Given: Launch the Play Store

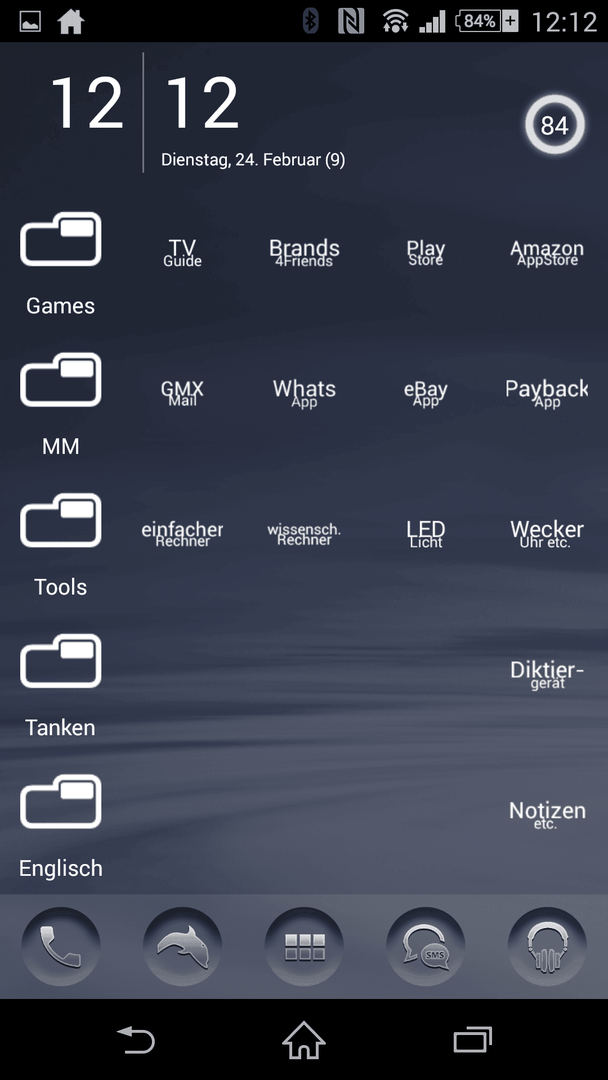Looking at the screenshot, I should click(426, 253).
